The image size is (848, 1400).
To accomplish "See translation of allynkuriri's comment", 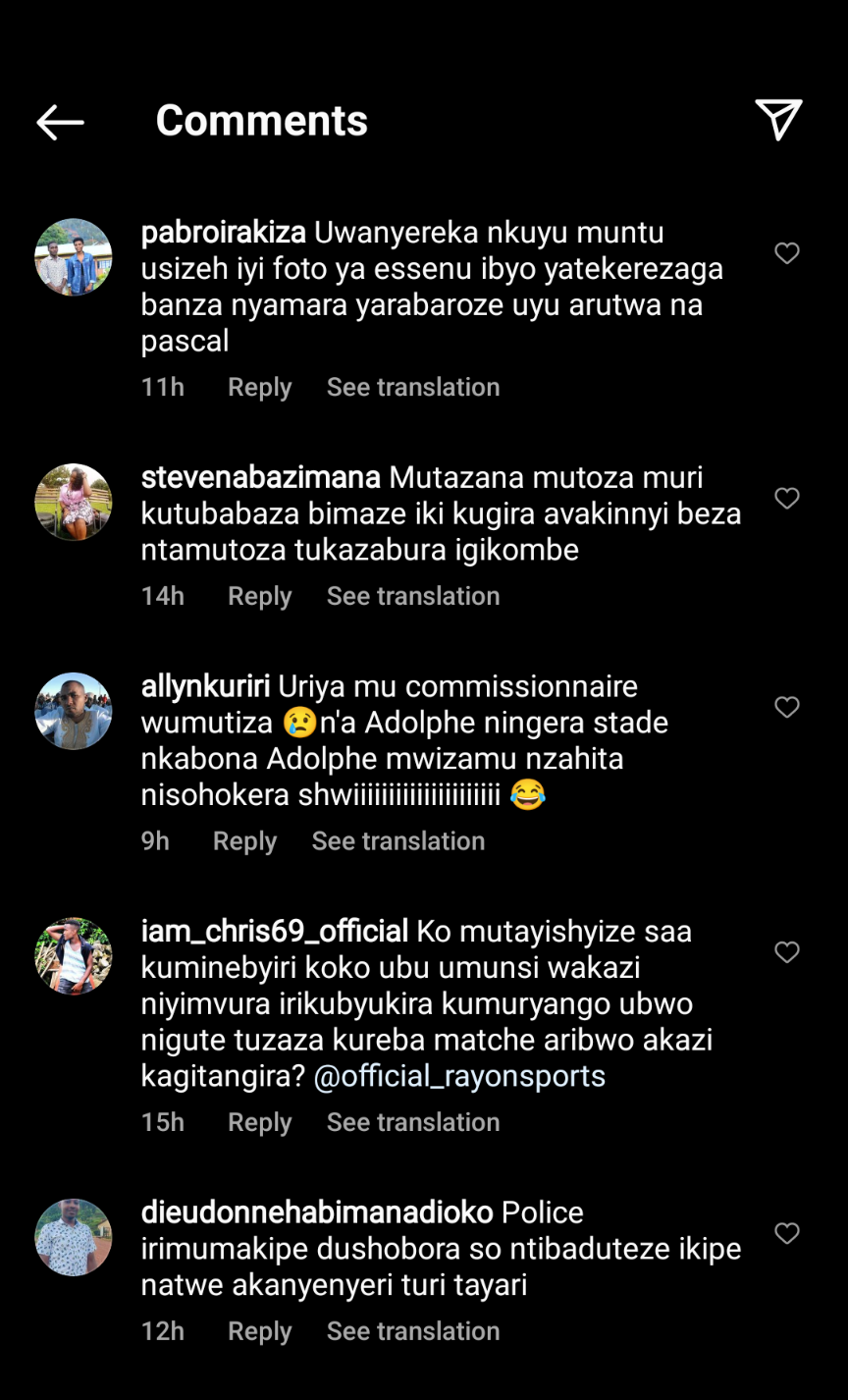I will click(398, 841).
